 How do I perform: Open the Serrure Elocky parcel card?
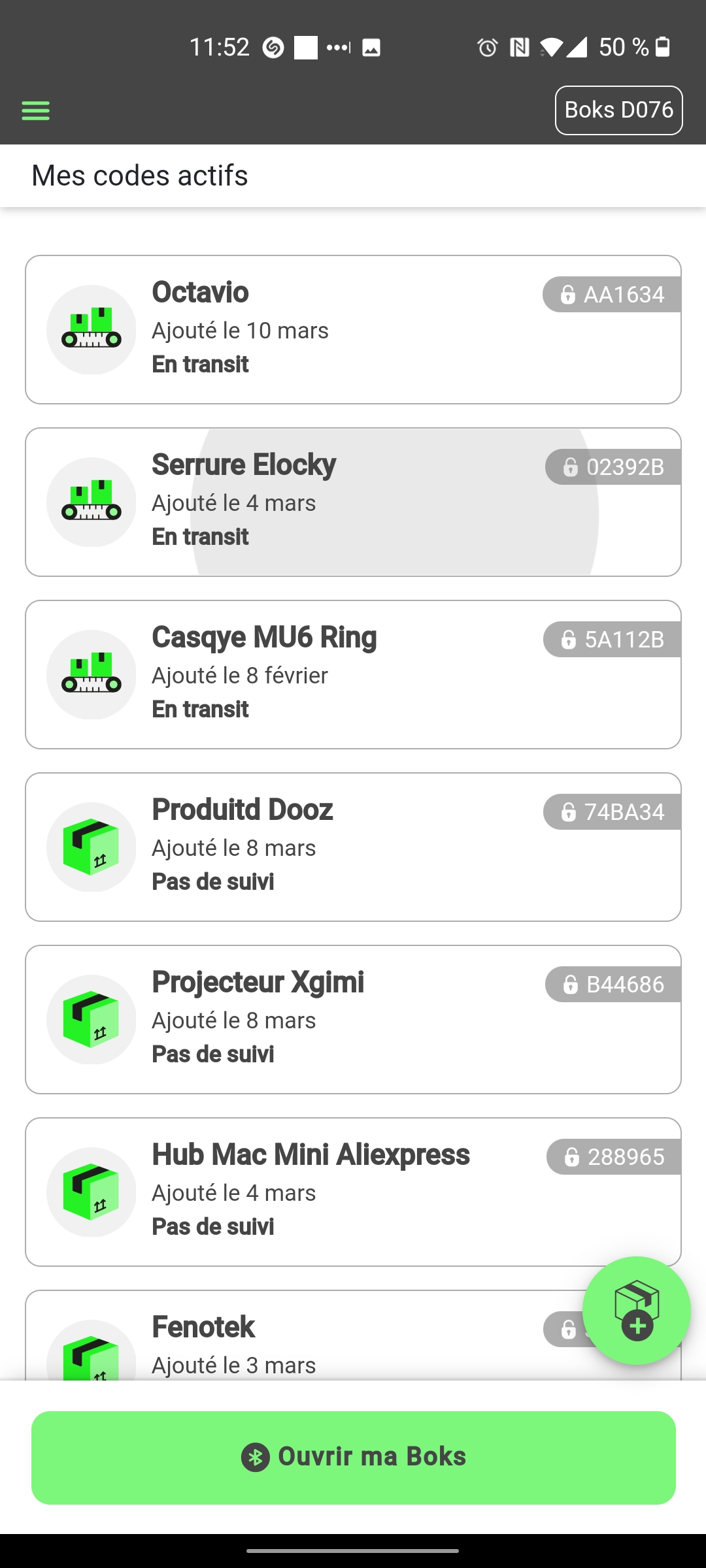[353, 502]
